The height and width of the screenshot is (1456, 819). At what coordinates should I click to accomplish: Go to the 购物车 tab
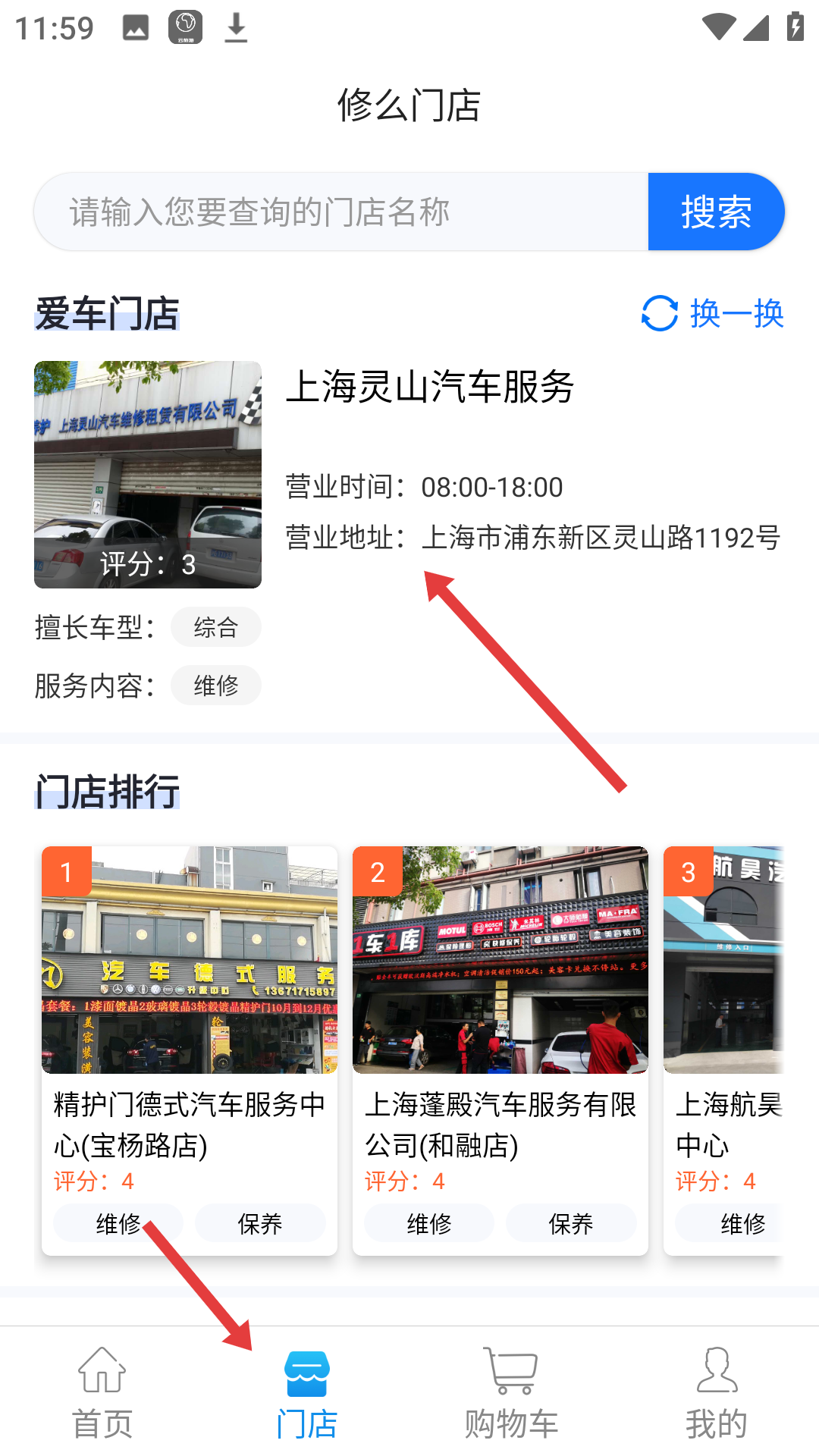tap(512, 1392)
